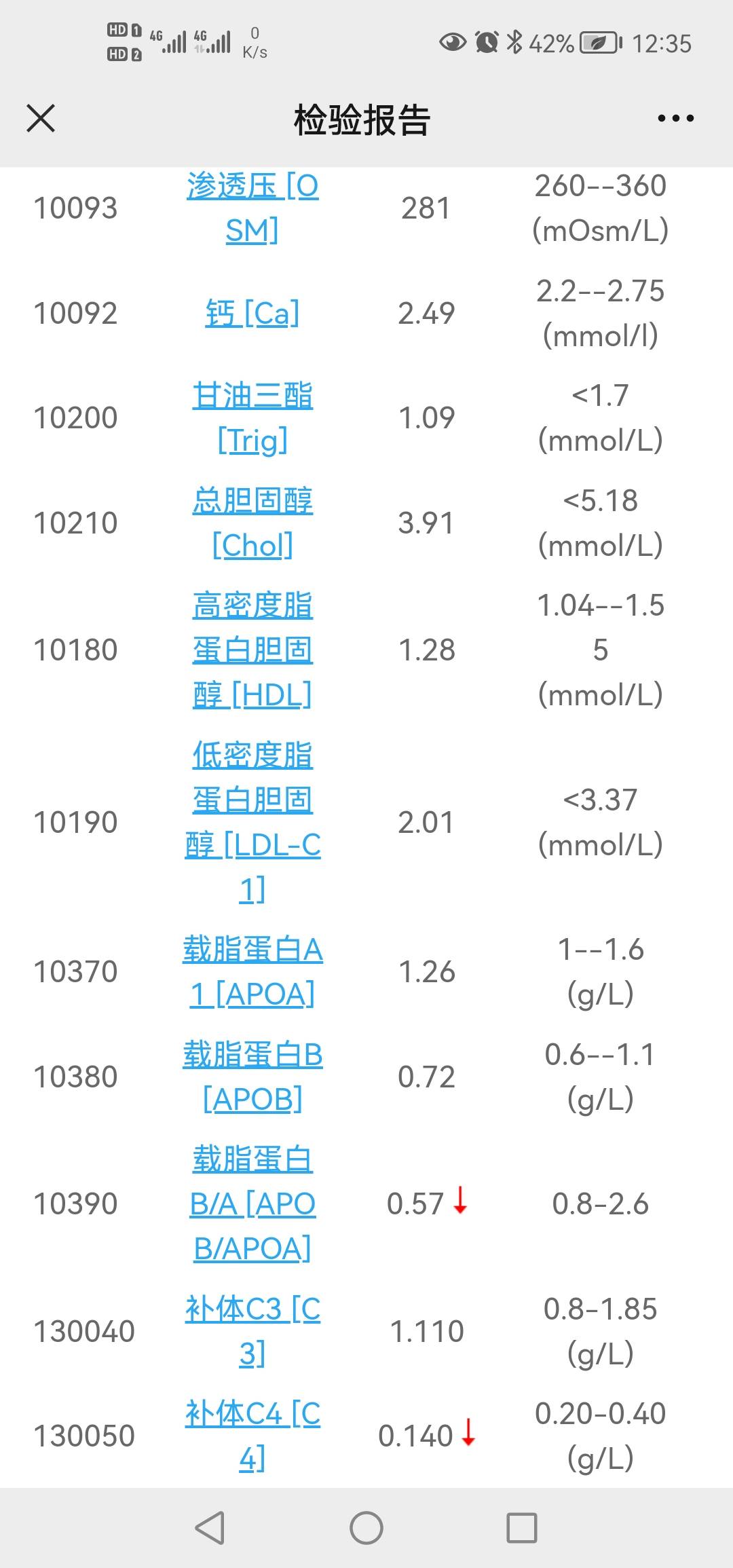Open the 补体C3 [C3] link
This screenshot has height=1568, width=733.
(252, 1330)
